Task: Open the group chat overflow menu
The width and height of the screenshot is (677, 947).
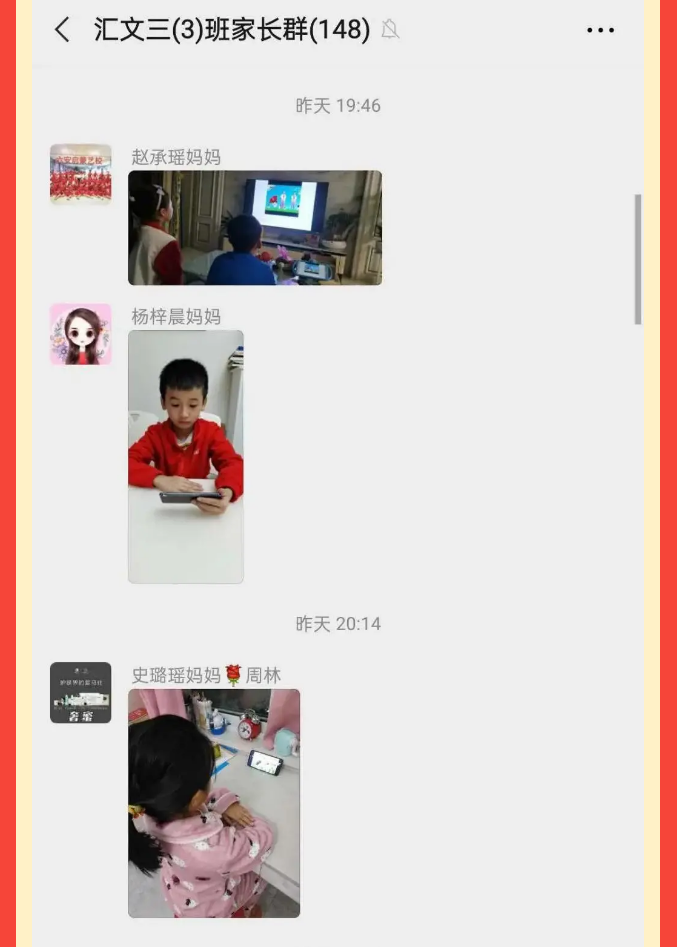Action: (x=600, y=30)
